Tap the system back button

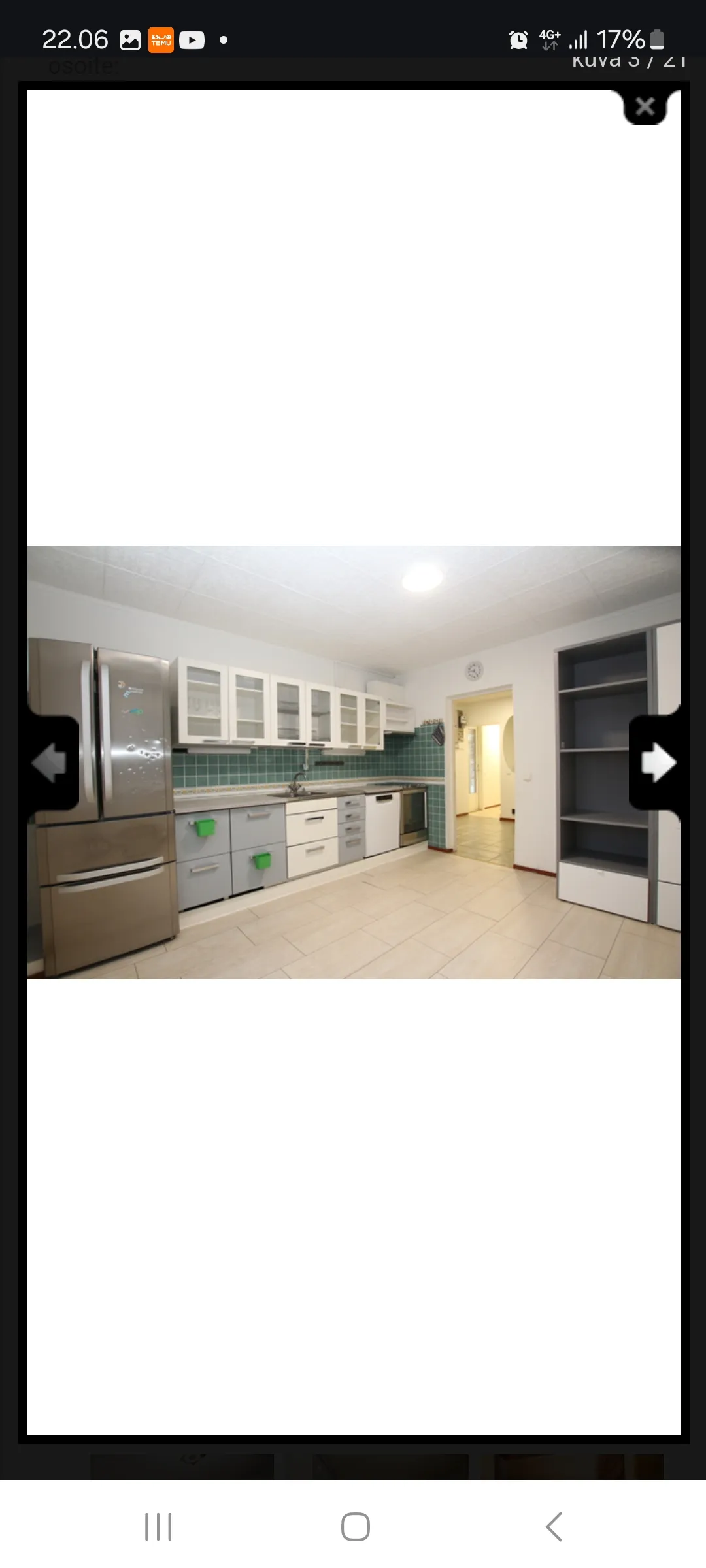coord(554,1527)
